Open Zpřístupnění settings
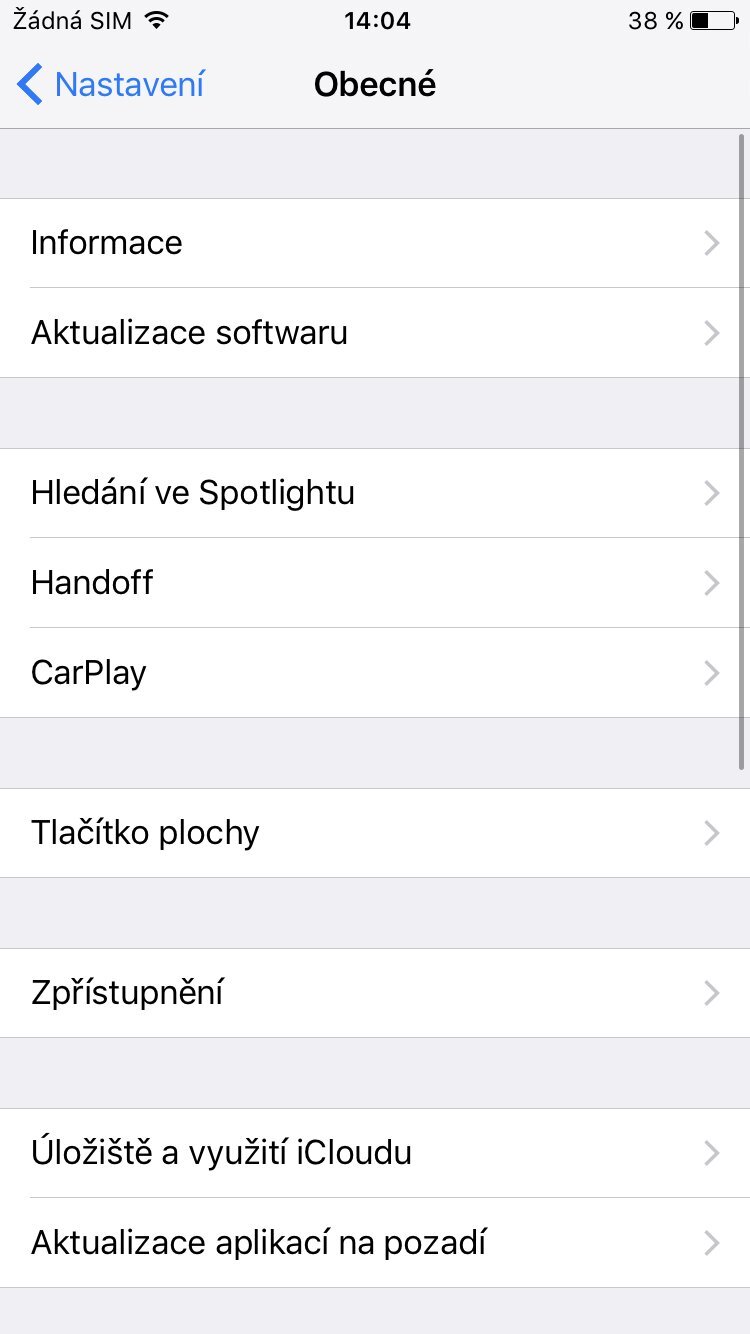This screenshot has height=1334, width=750. click(x=375, y=993)
